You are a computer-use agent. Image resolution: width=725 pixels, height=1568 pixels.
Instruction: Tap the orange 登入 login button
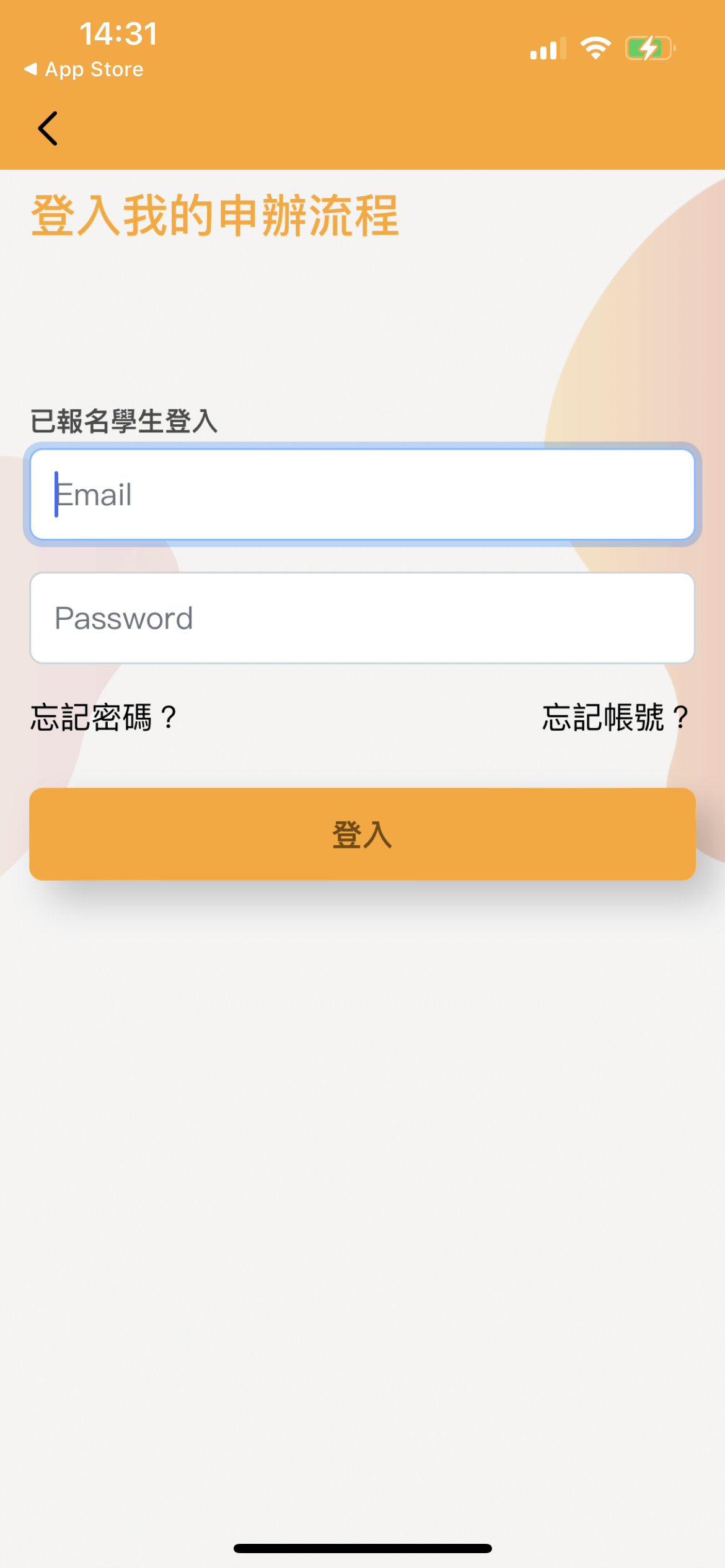(362, 834)
